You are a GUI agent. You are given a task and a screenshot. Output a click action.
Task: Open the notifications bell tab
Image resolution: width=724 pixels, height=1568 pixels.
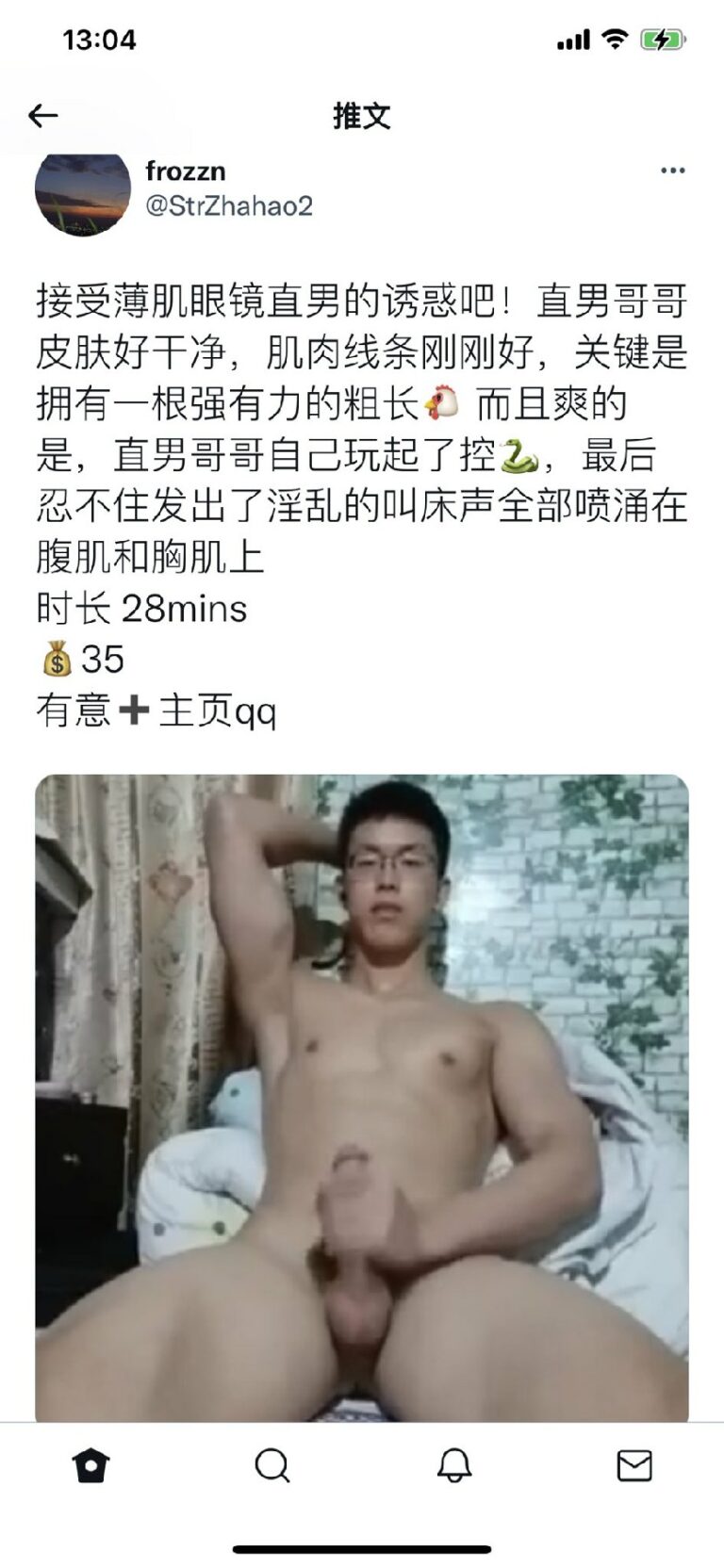(453, 1465)
